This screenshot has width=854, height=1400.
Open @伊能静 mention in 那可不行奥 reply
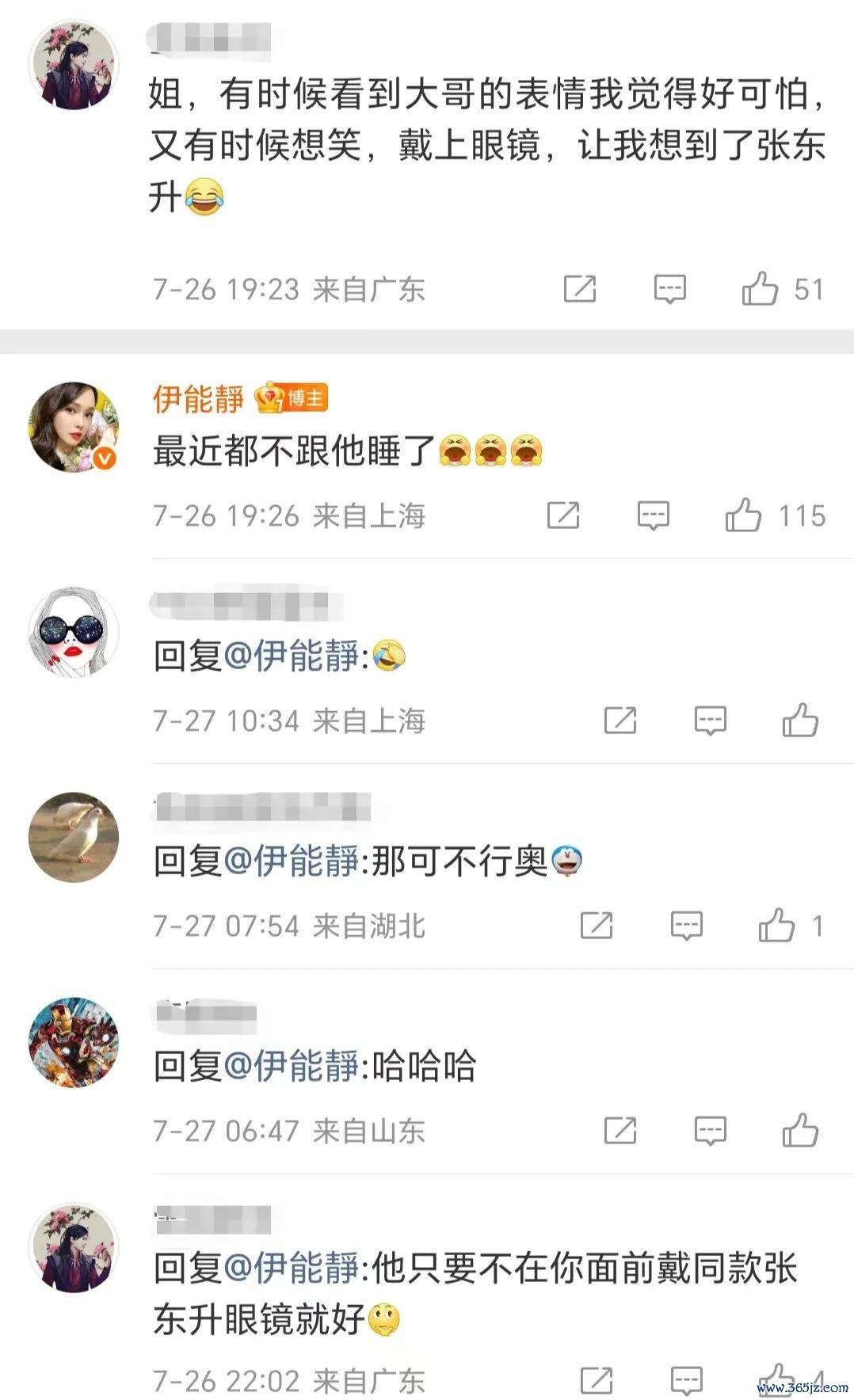(x=292, y=861)
